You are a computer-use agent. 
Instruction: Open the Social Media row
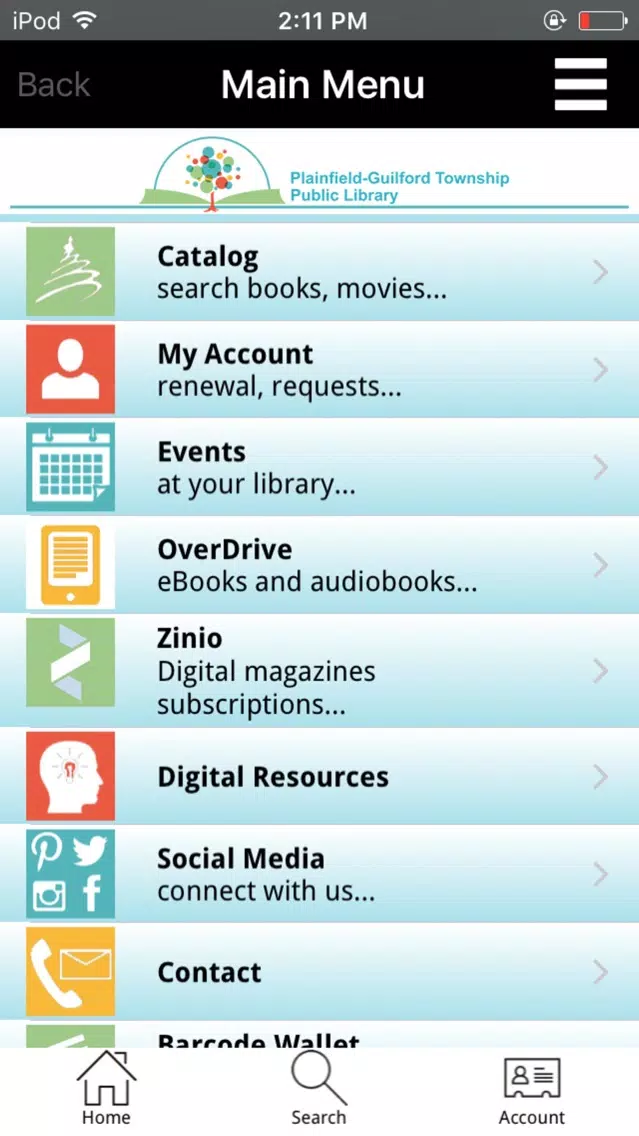[320, 874]
